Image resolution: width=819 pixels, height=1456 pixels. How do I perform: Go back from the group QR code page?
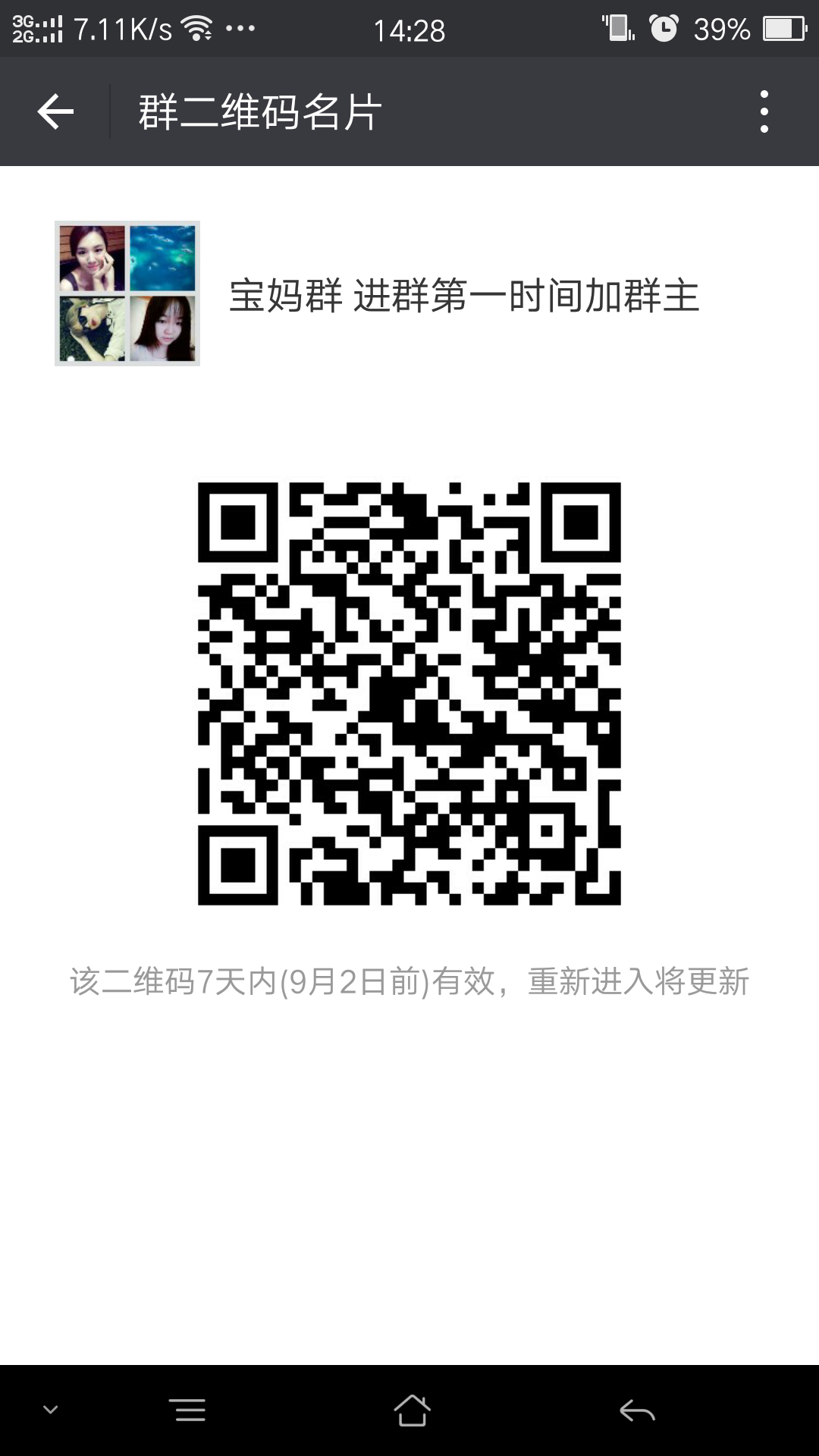tap(55, 112)
